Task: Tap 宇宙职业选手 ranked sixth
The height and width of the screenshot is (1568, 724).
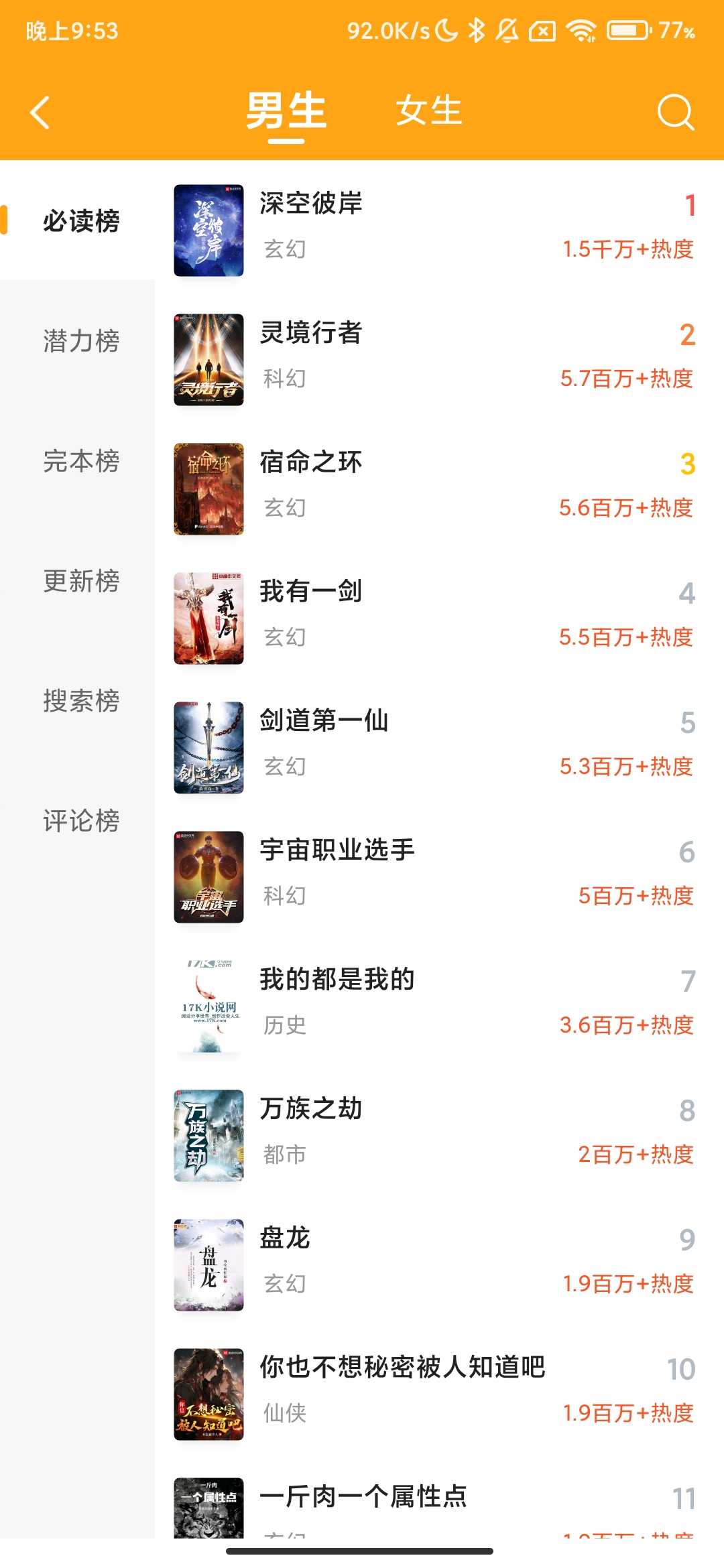Action: [x=337, y=850]
